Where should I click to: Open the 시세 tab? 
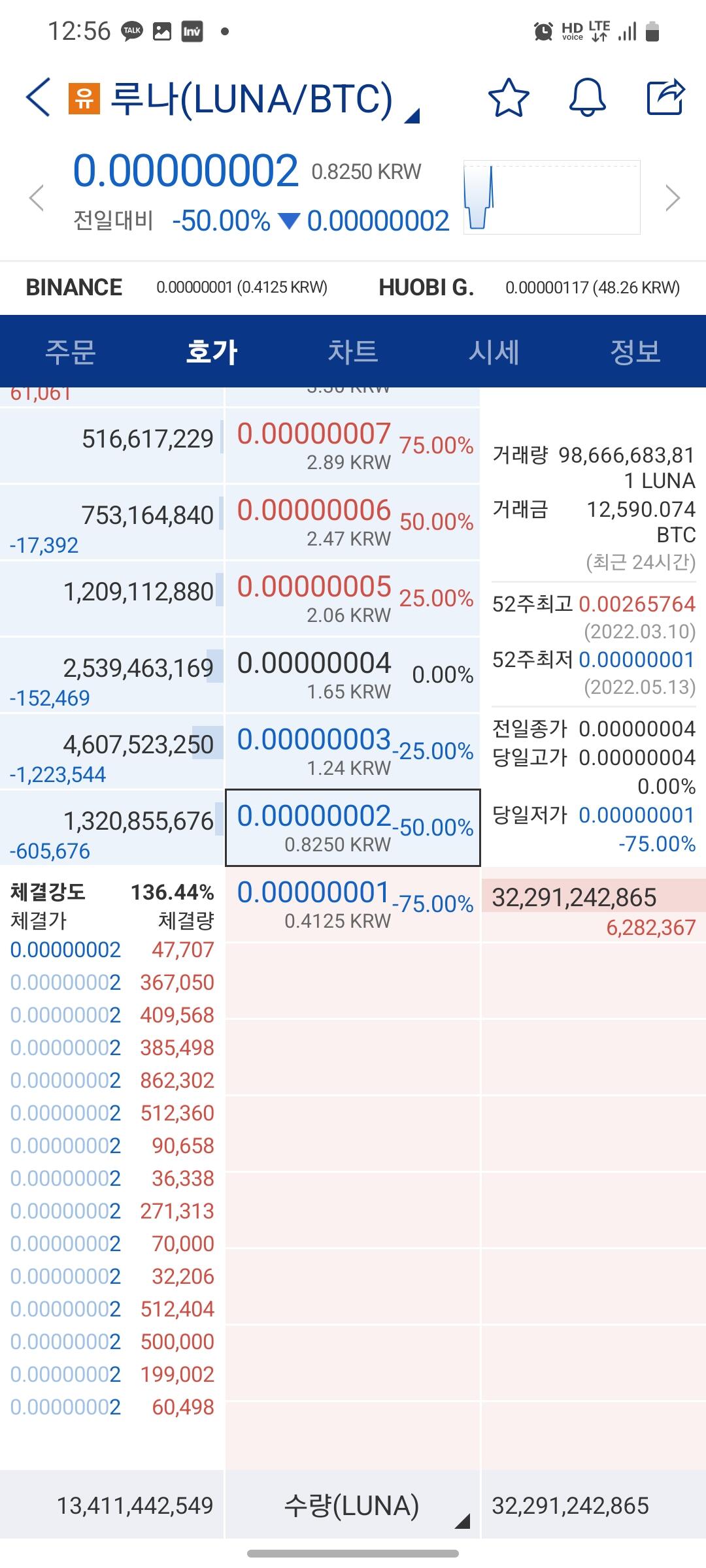(x=494, y=351)
